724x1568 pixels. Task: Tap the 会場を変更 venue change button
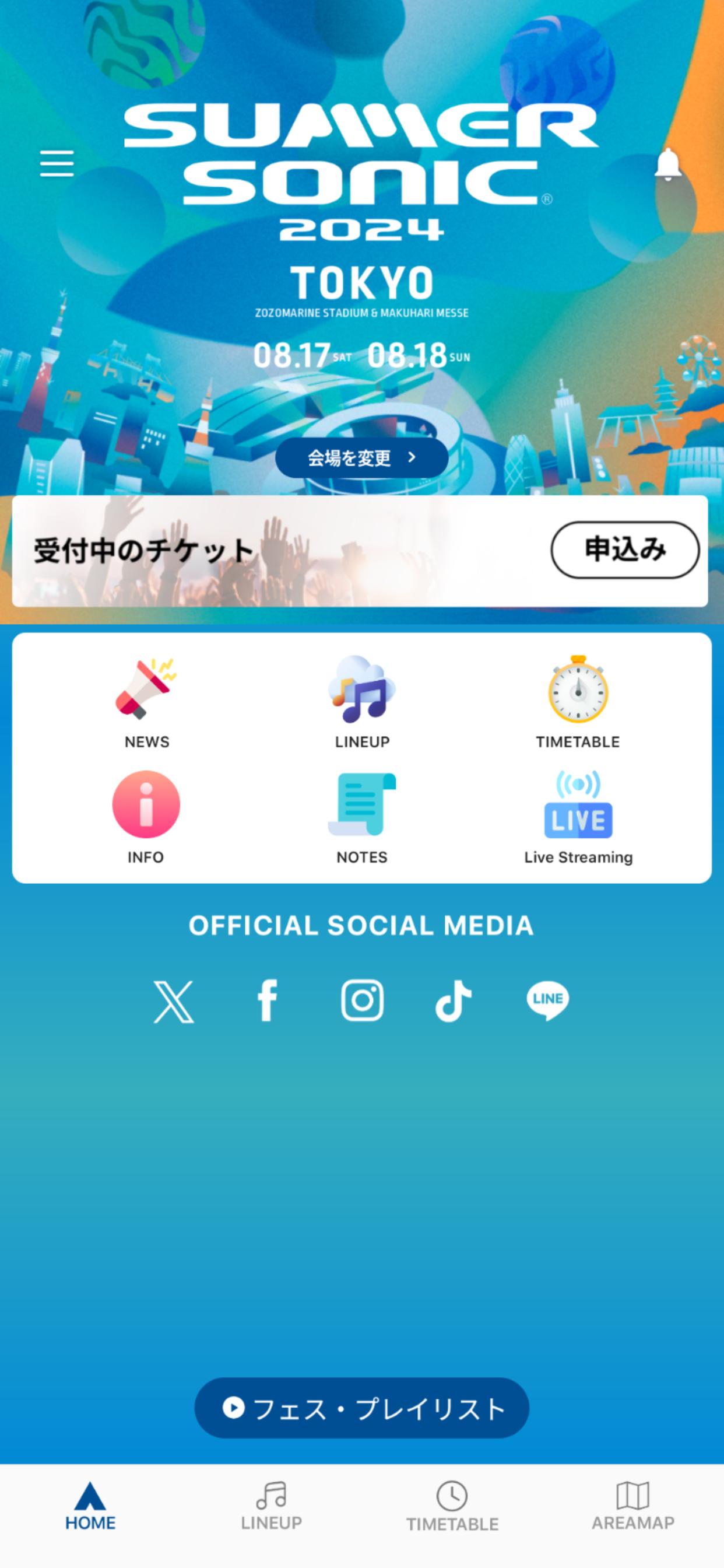[361, 458]
